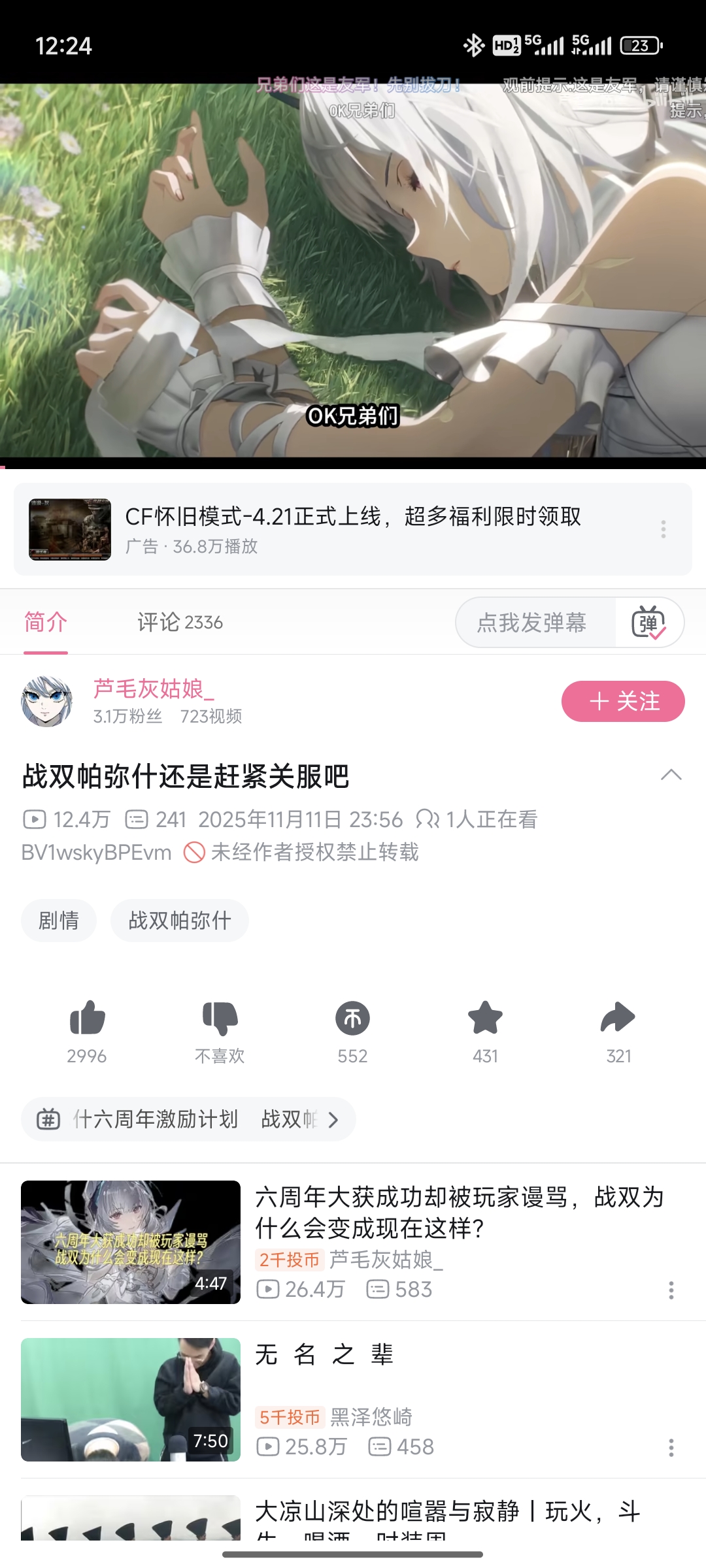Share this video via arrow icon
The height and width of the screenshot is (1568, 706).
[x=618, y=1018]
